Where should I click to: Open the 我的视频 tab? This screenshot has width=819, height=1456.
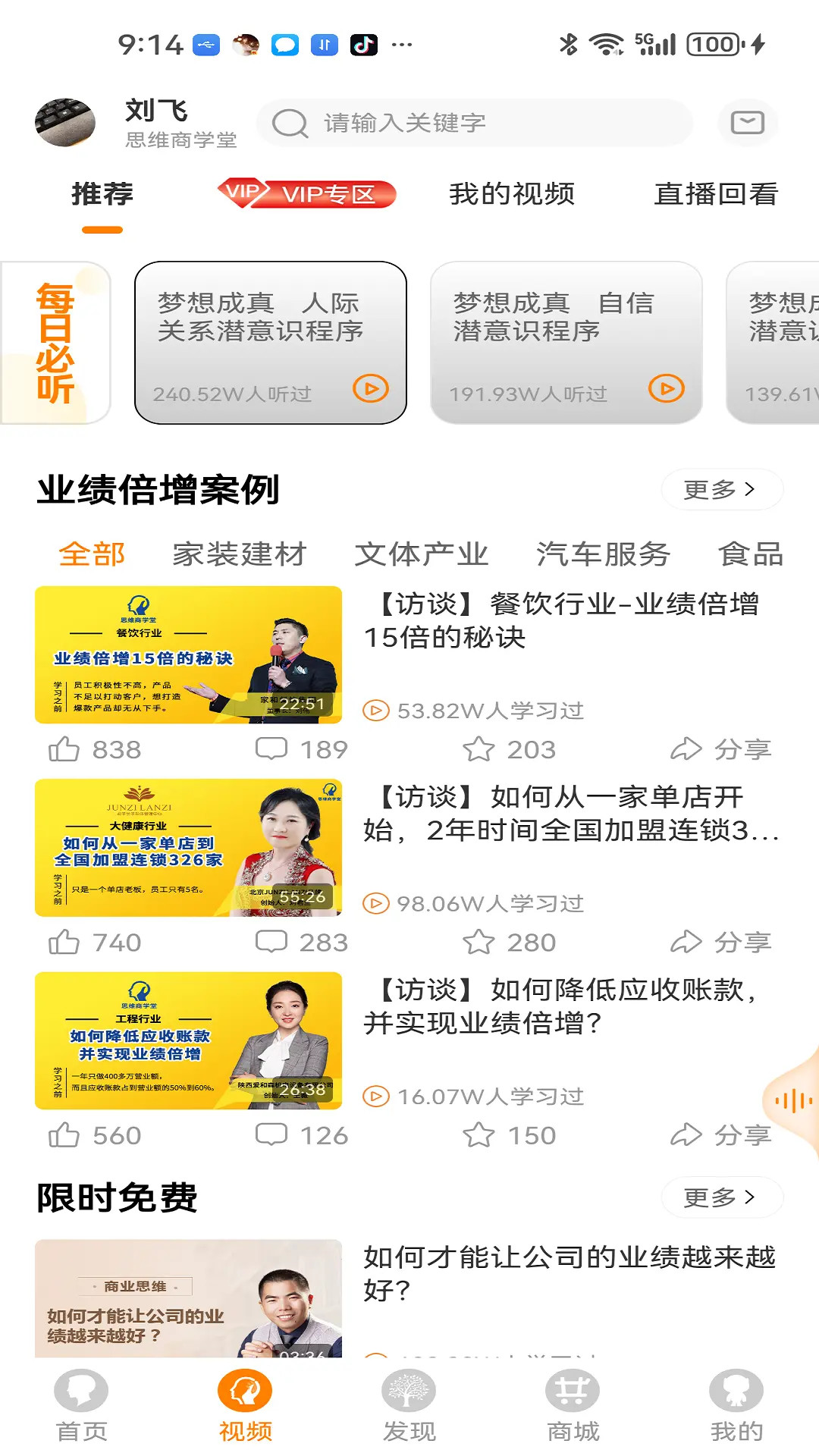click(512, 194)
